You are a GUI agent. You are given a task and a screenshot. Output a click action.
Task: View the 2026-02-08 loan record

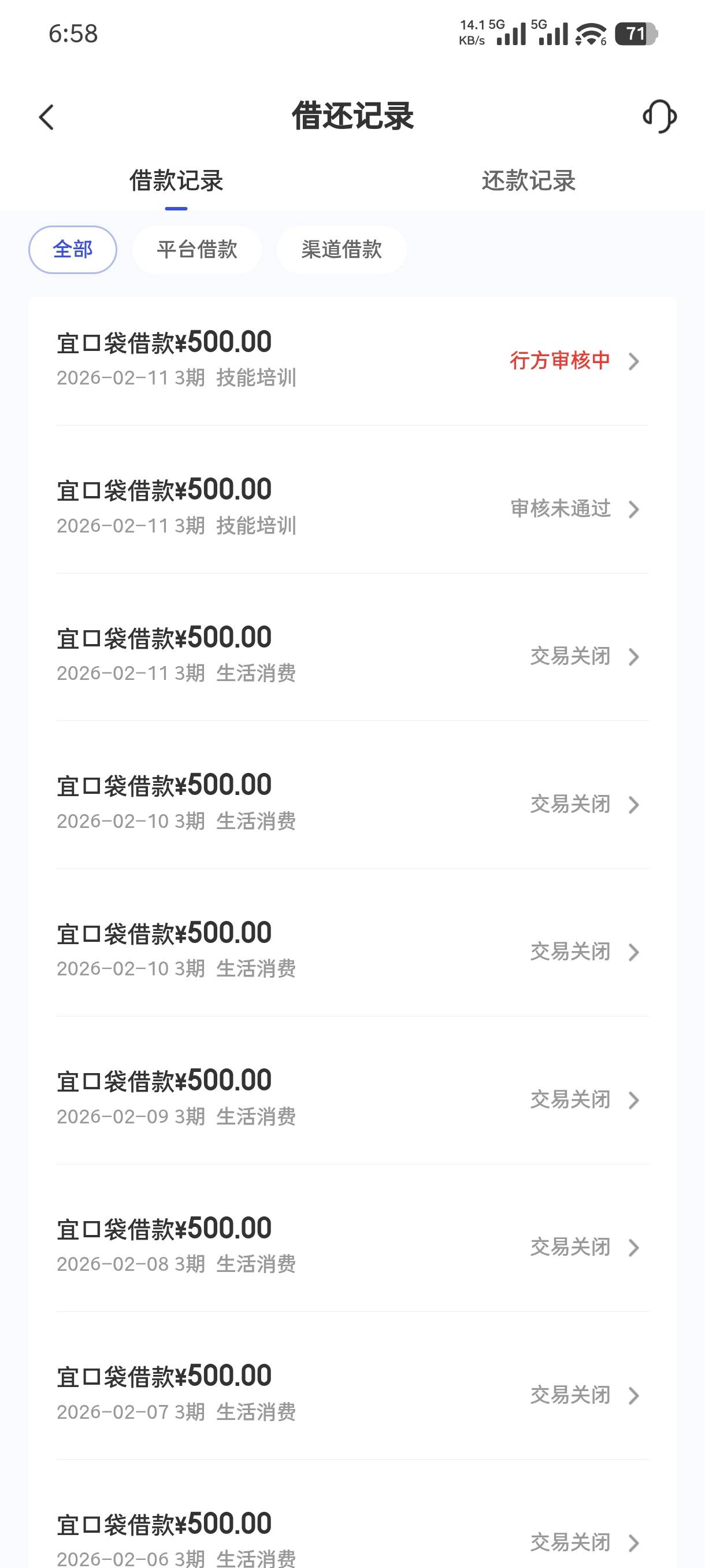(352, 1247)
